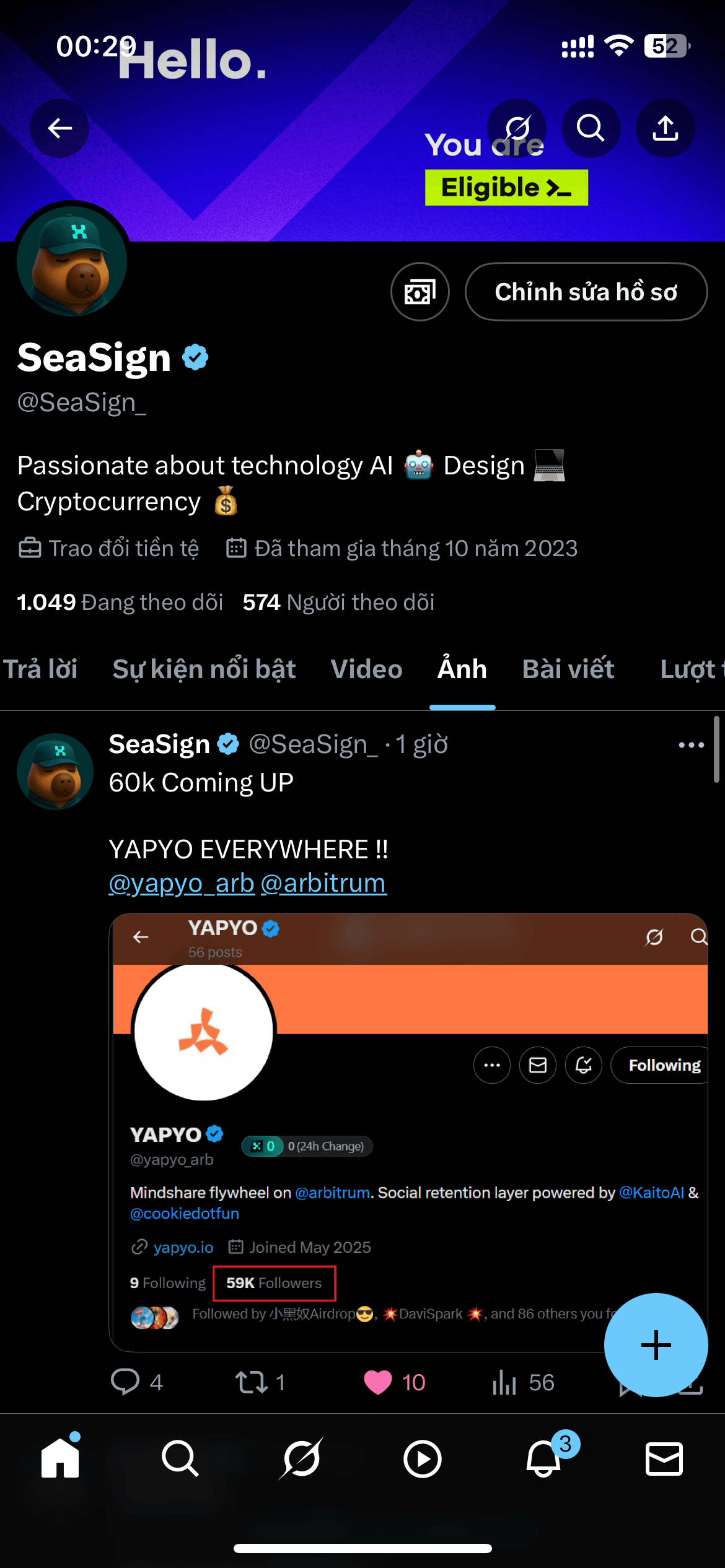View the 574 Người theo dõi list
This screenshot has height=1568, width=725.
pos(338,602)
